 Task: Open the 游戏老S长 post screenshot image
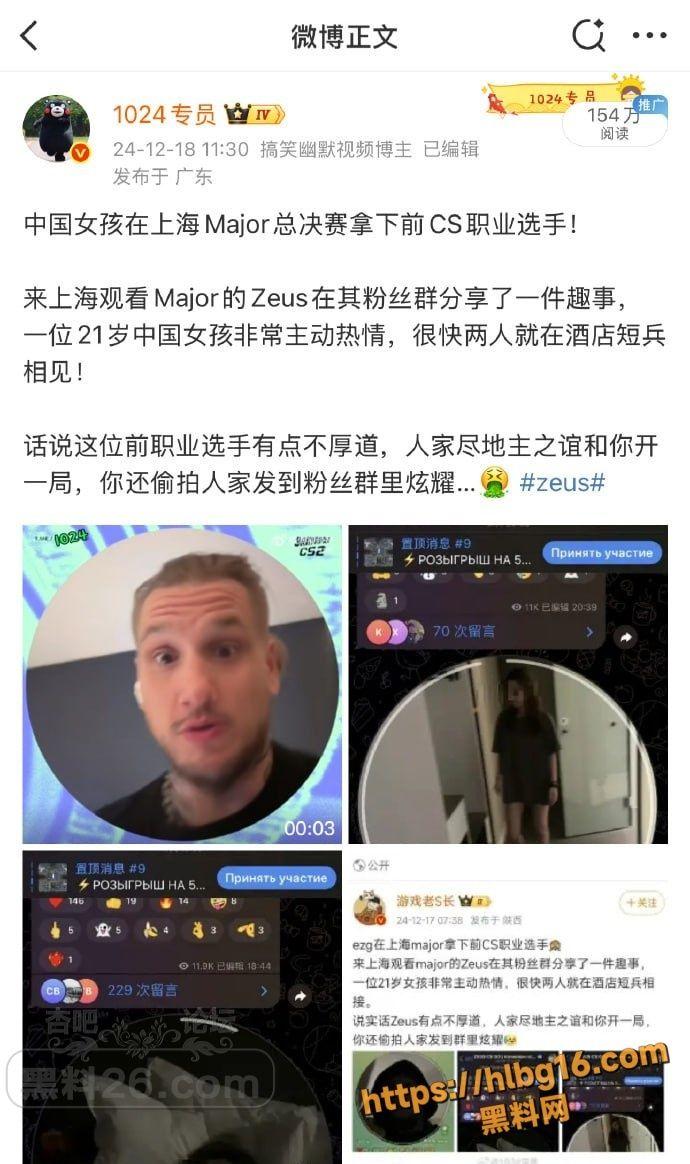507,1005
